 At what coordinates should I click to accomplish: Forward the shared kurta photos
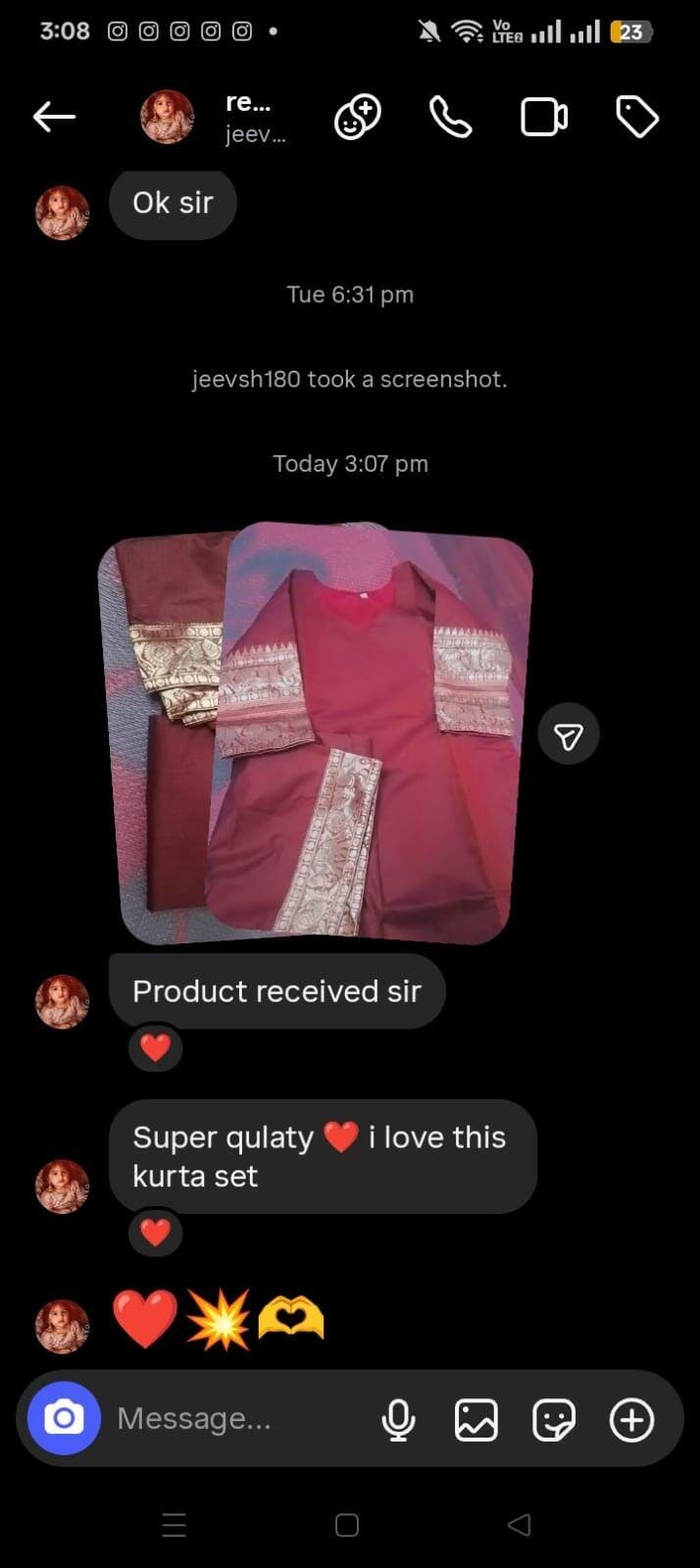click(569, 734)
